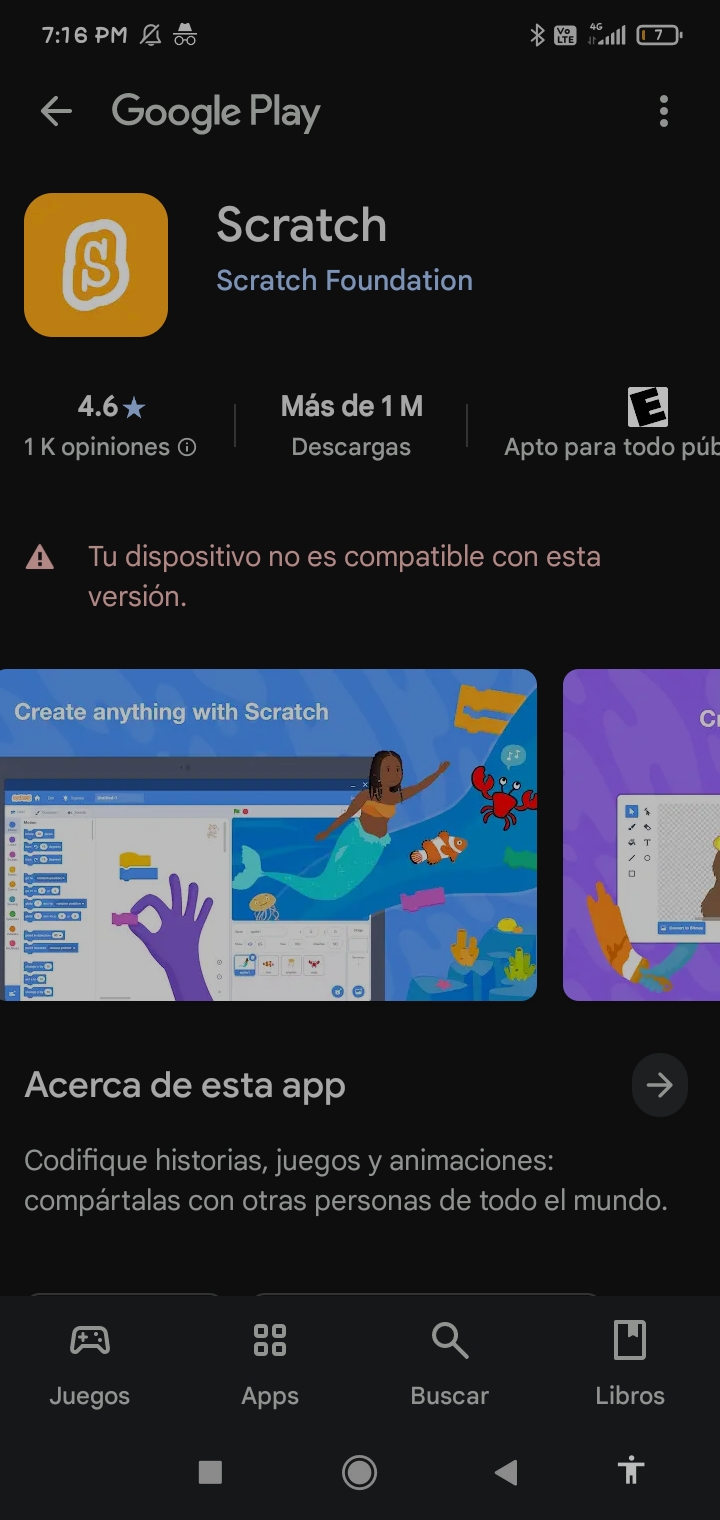This screenshot has width=720, height=1520.
Task: Open the Buscar tab
Action: [x=450, y=1362]
